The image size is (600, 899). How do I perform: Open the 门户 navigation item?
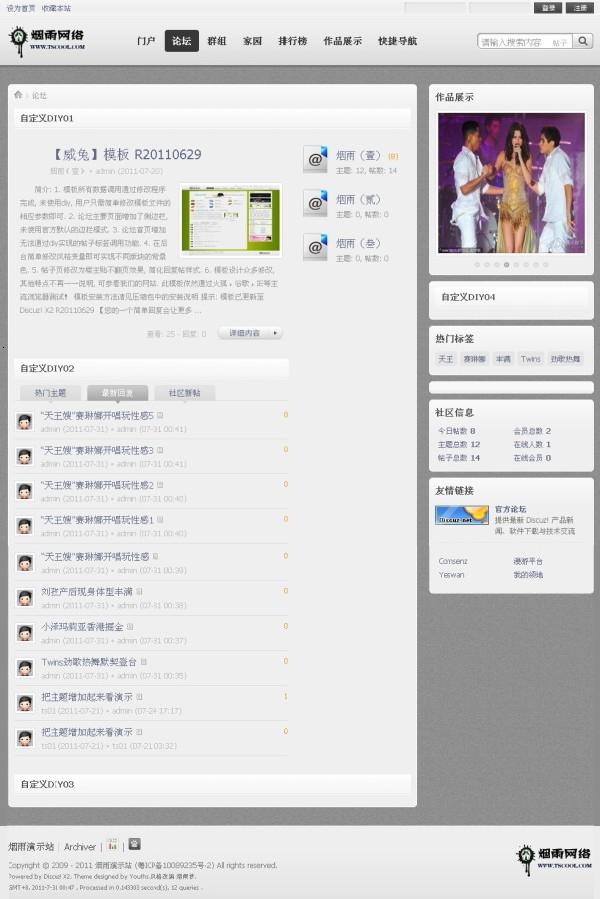(146, 41)
